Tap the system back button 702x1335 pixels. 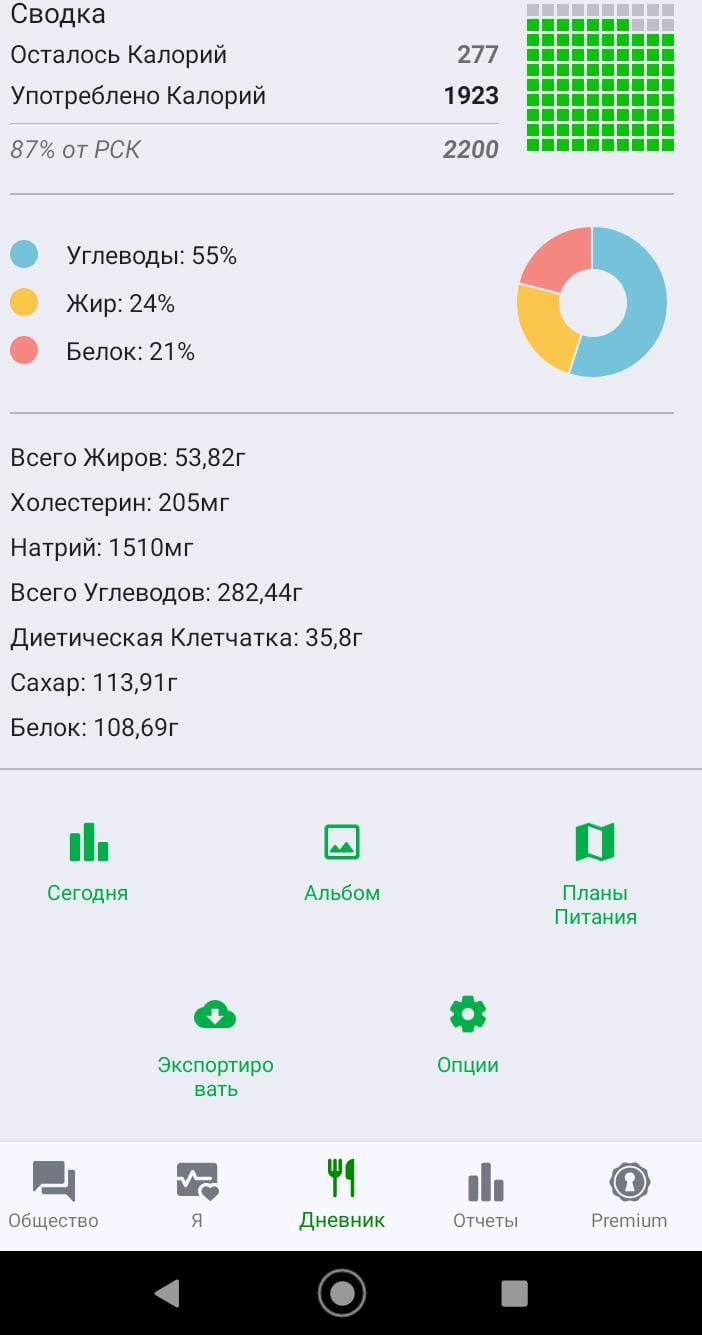[x=167, y=1293]
